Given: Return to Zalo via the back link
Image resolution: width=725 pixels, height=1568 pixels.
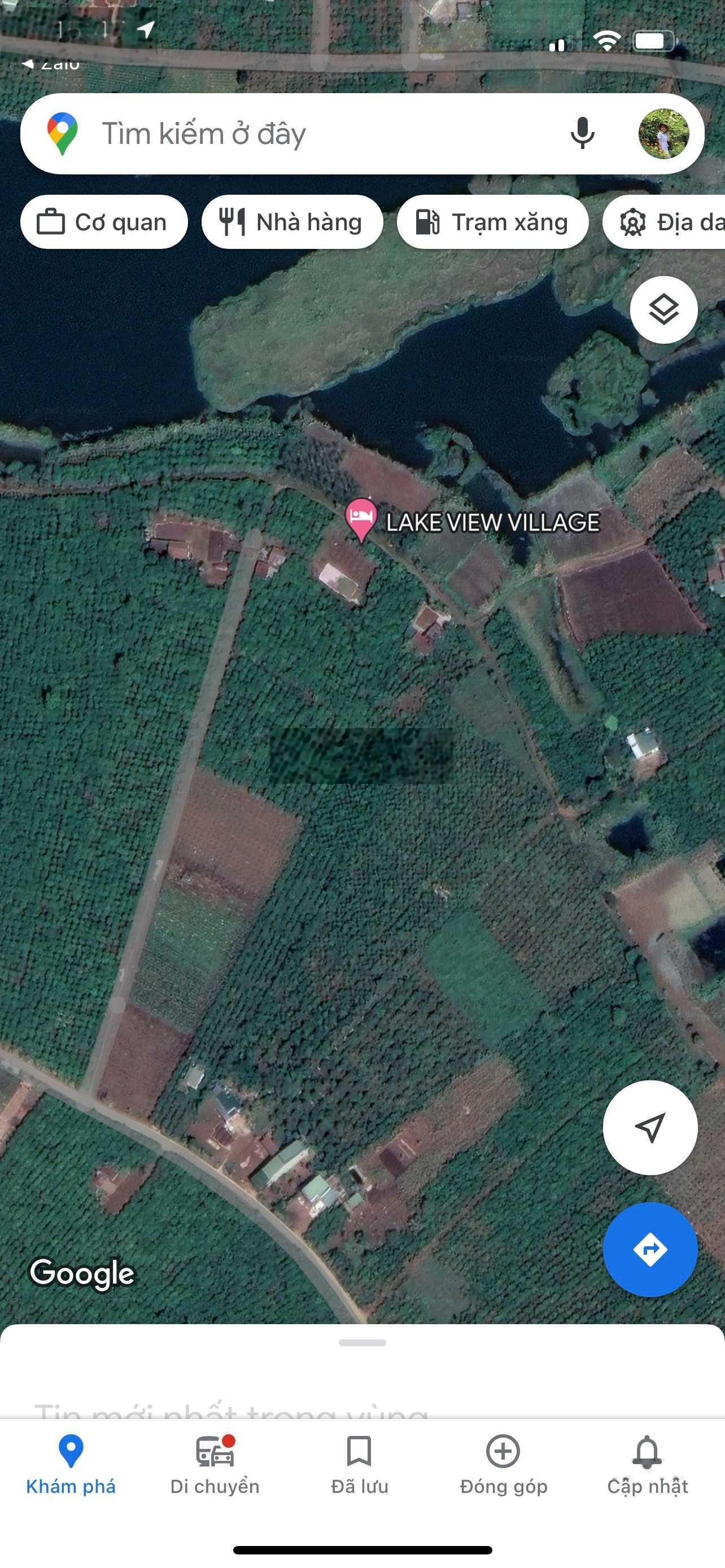Looking at the screenshot, I should (52, 63).
